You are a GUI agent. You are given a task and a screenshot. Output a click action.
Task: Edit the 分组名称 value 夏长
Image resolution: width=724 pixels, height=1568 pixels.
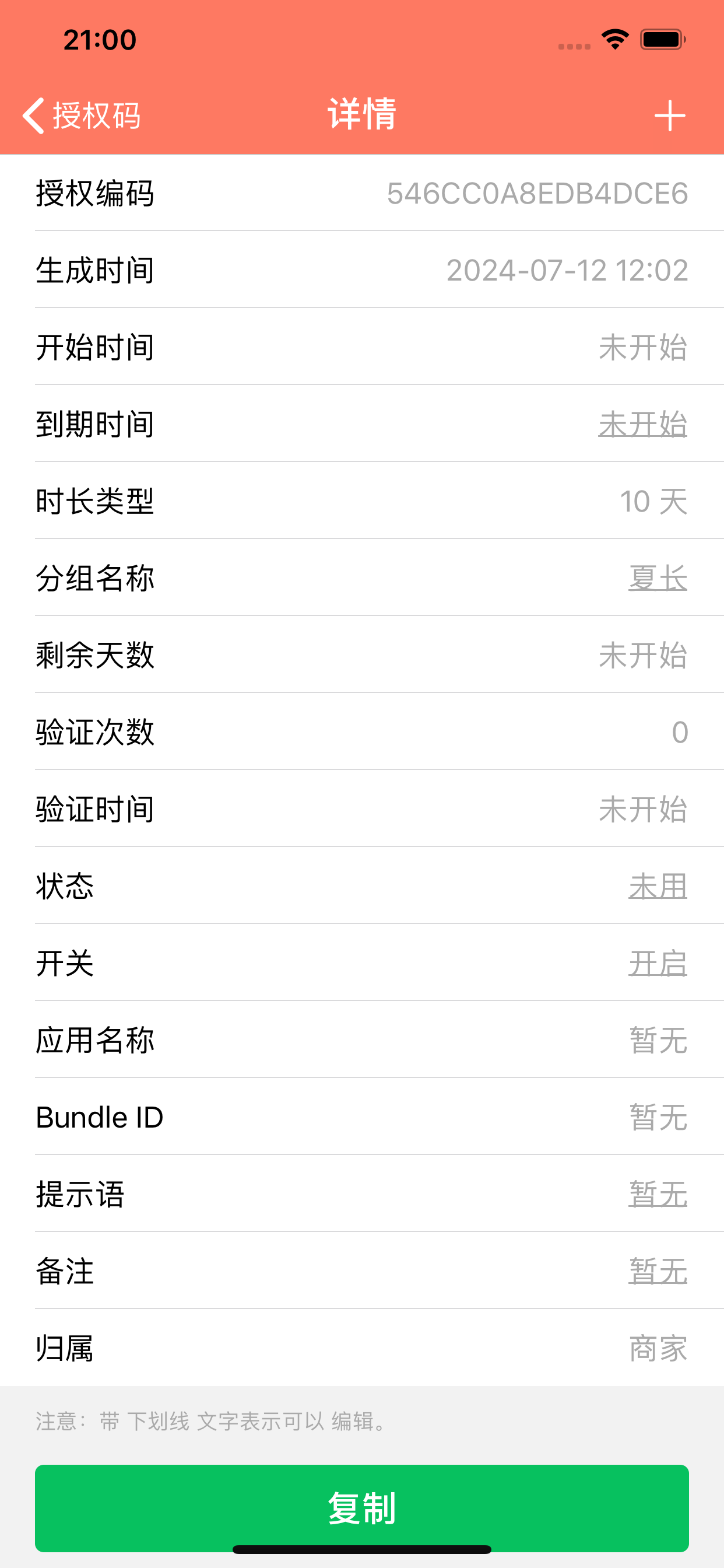pyautogui.click(x=657, y=578)
